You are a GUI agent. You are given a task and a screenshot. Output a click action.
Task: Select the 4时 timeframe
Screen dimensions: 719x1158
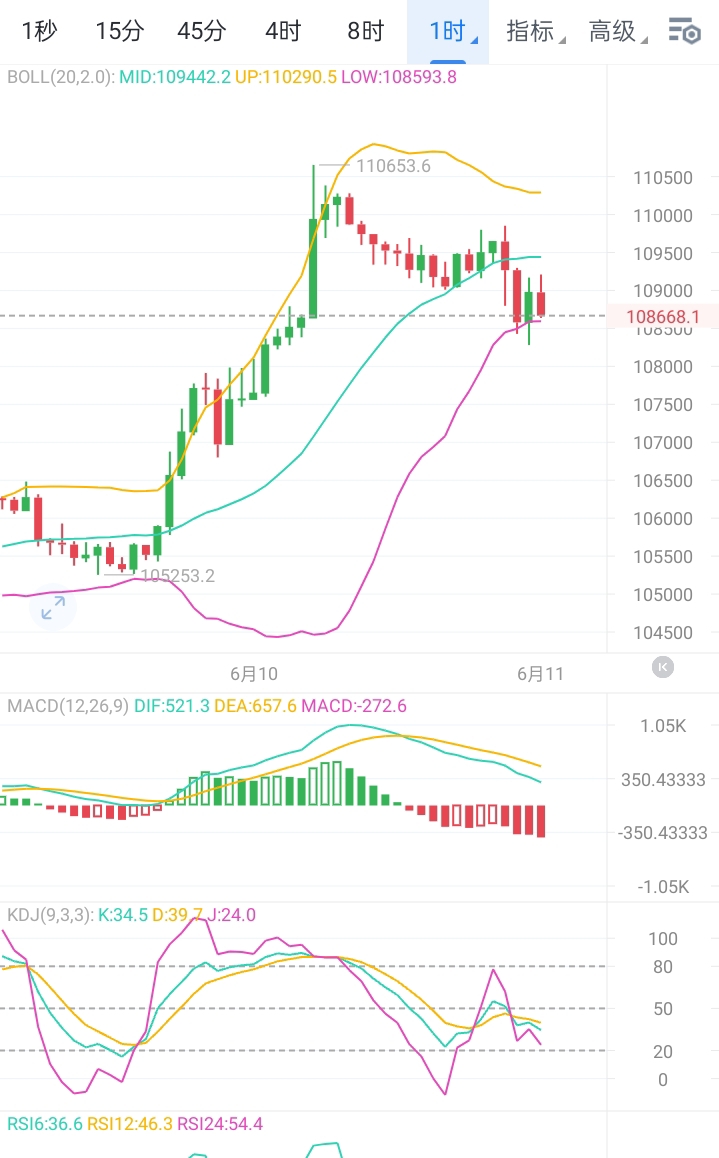[x=283, y=31]
